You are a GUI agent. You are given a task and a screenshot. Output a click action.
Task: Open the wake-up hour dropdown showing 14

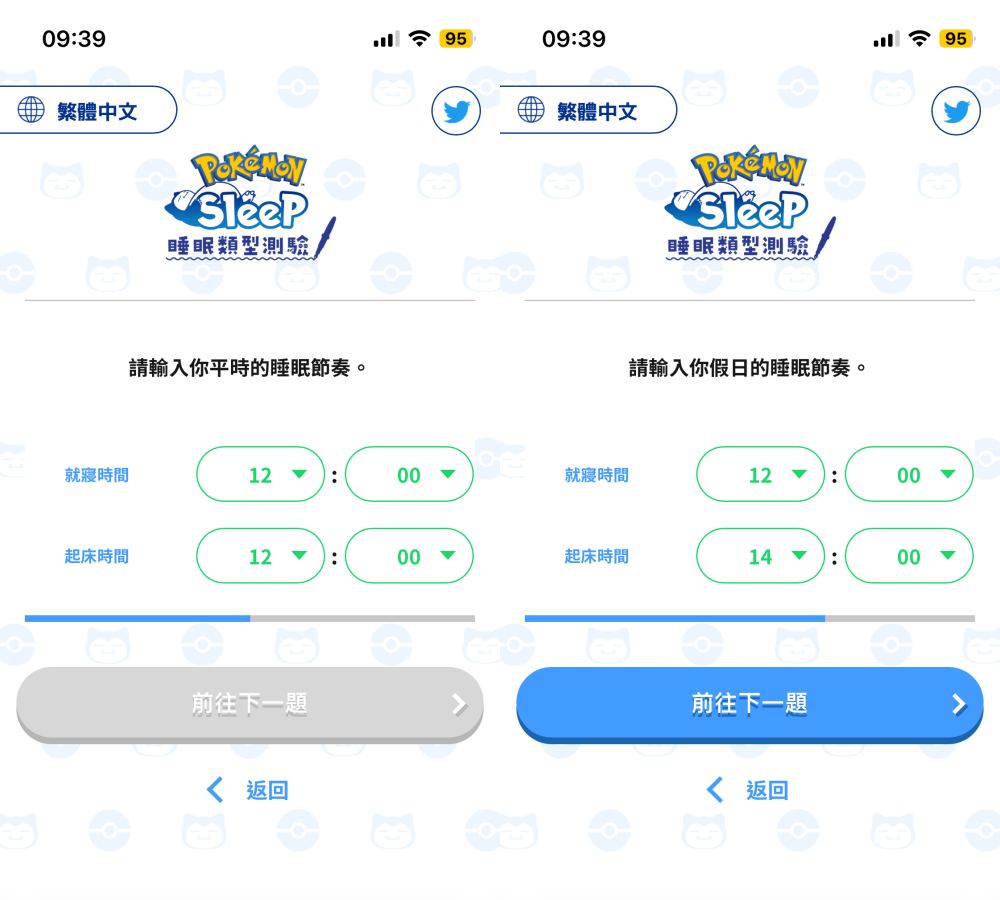pos(760,556)
